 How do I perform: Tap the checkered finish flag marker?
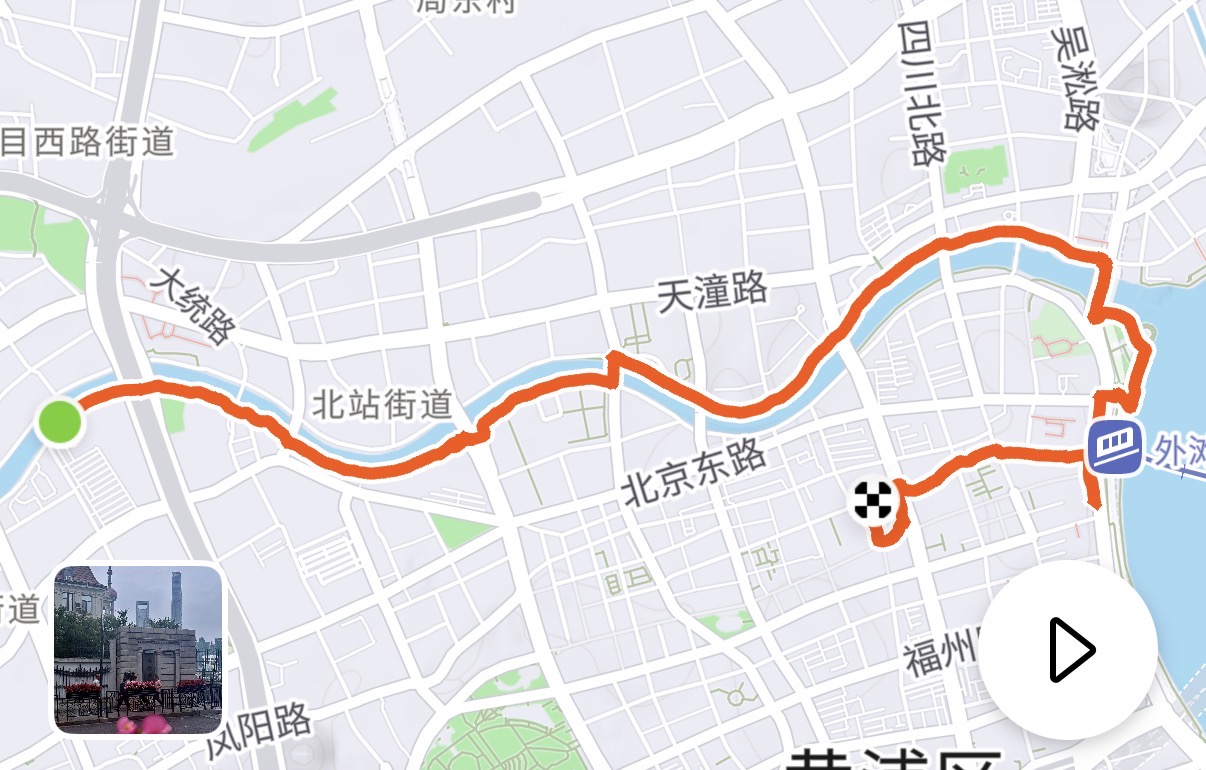click(x=873, y=501)
